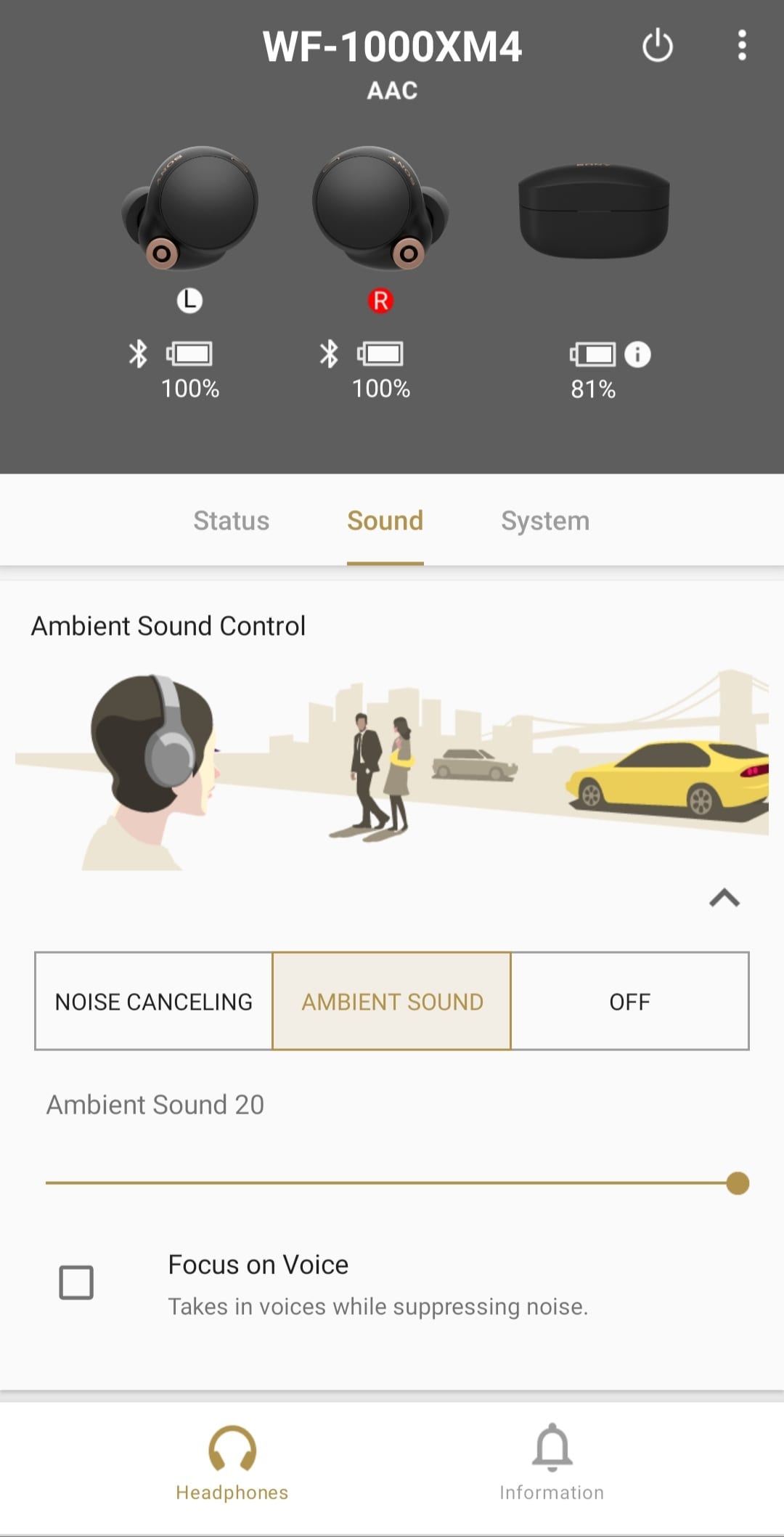Switch to the Information bottom tab
The width and height of the screenshot is (784, 1537).
[x=552, y=1464]
